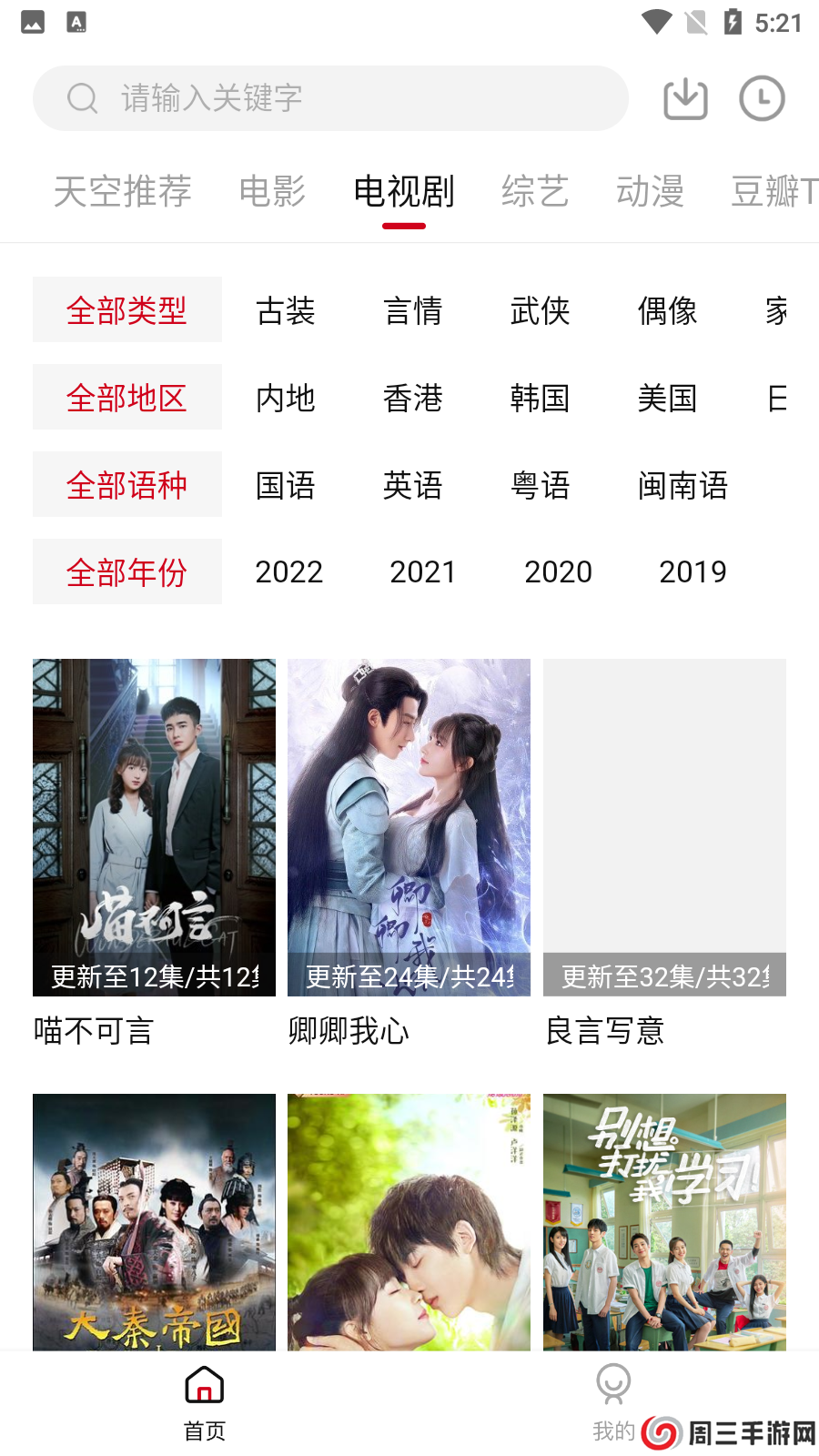Filter shows by 古装 genre
This screenshot has width=819, height=1456.
pyautogui.click(x=286, y=311)
